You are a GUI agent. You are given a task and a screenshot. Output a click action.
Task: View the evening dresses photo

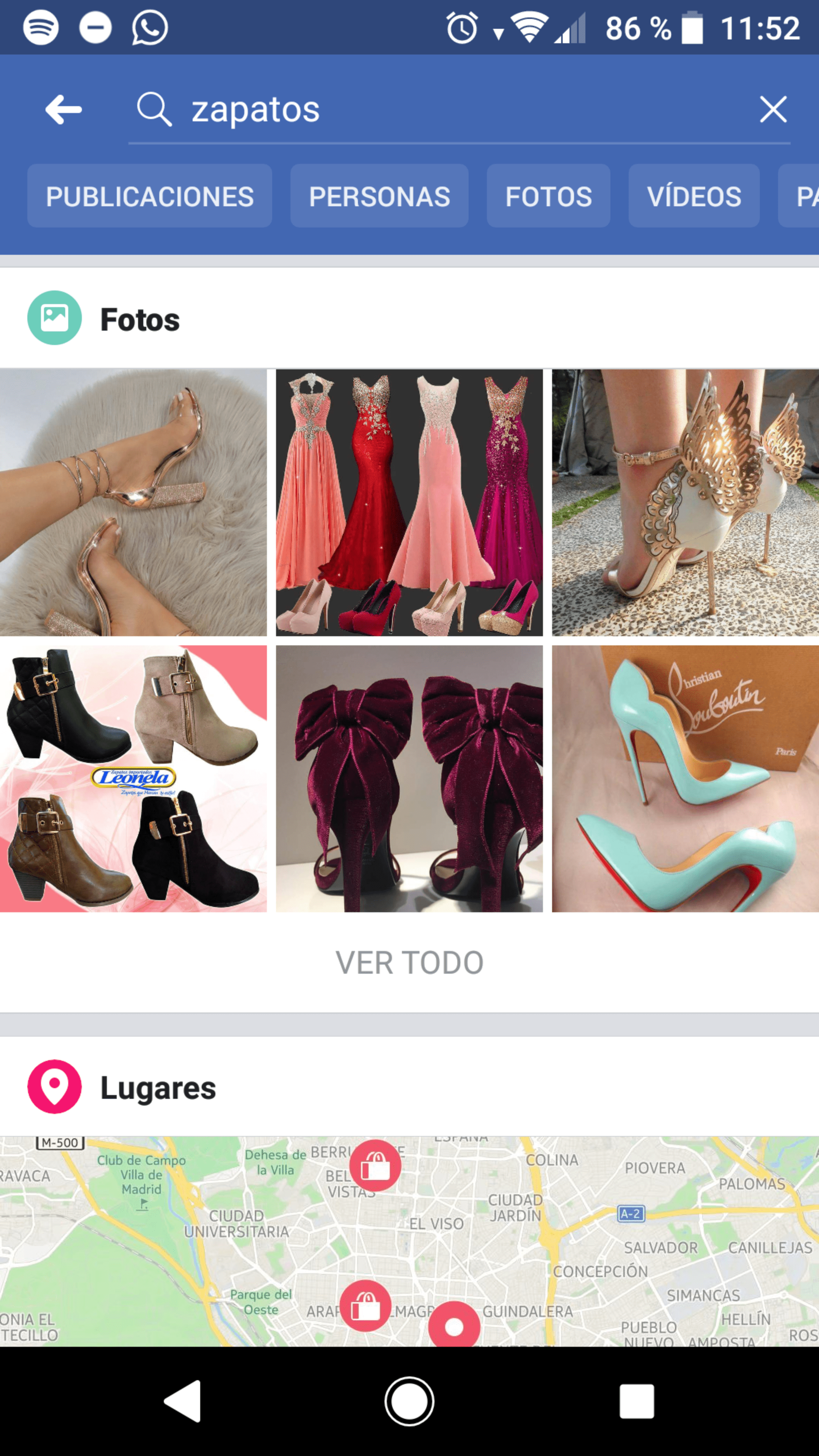coord(409,502)
